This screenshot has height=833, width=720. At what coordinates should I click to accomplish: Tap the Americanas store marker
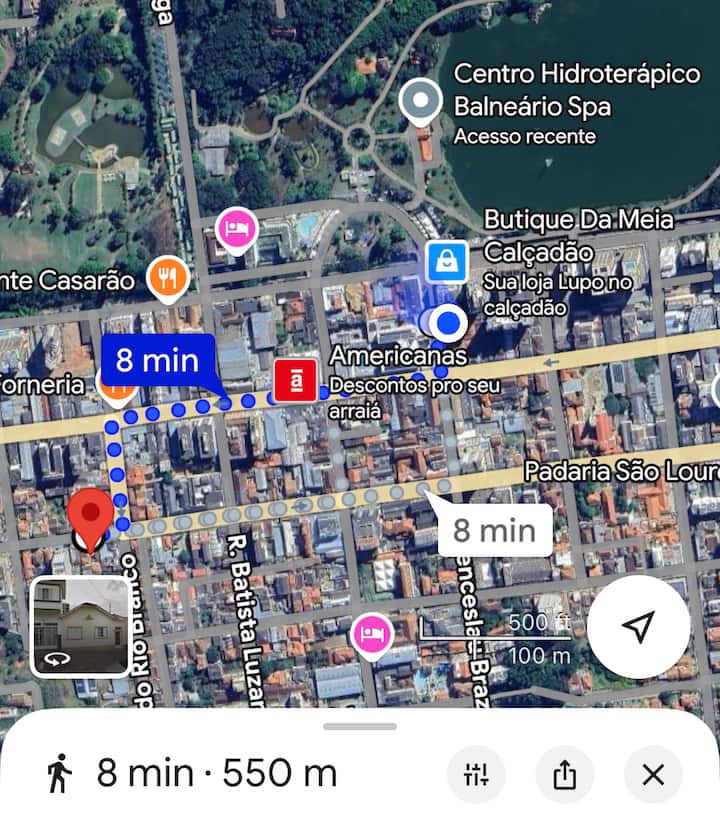[296, 380]
